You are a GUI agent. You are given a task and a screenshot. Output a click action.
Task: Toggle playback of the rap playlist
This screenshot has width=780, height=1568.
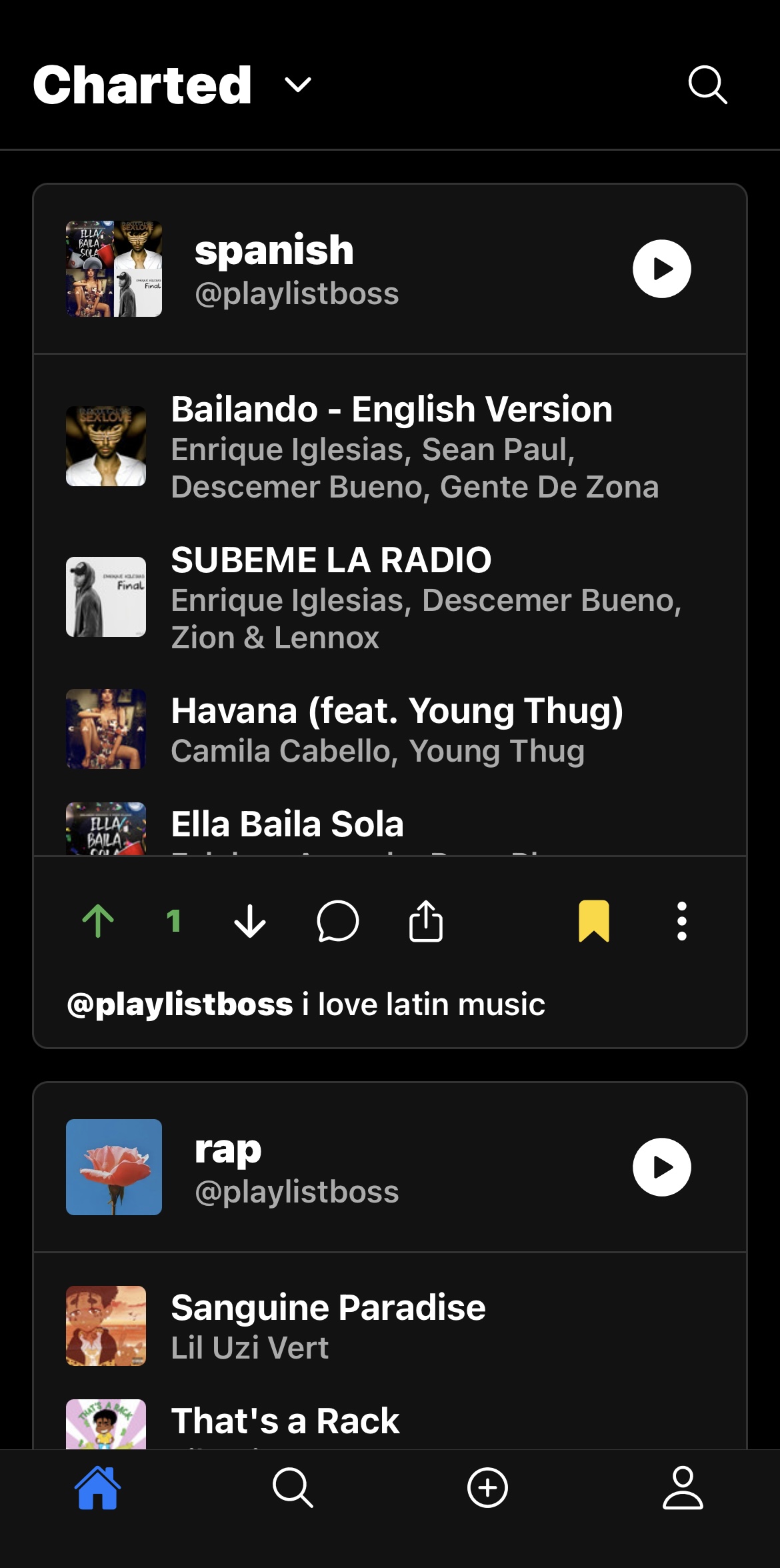(x=662, y=1167)
